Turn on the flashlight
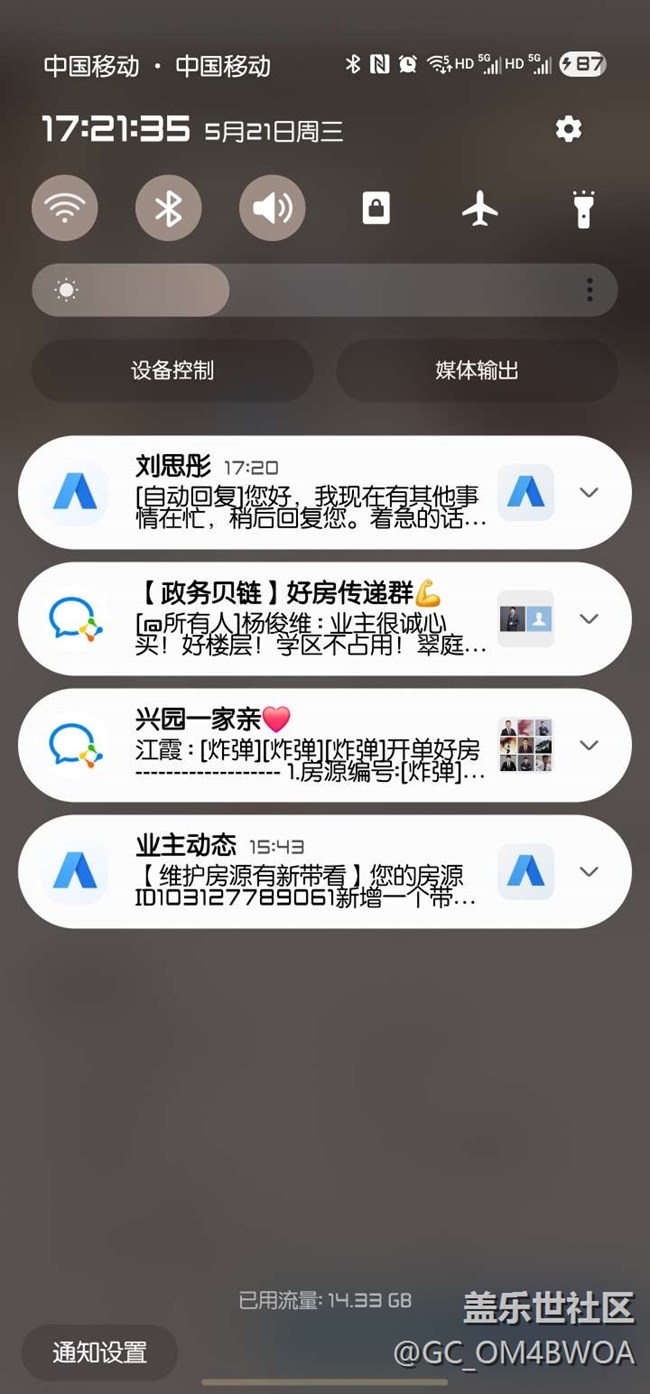 583,208
